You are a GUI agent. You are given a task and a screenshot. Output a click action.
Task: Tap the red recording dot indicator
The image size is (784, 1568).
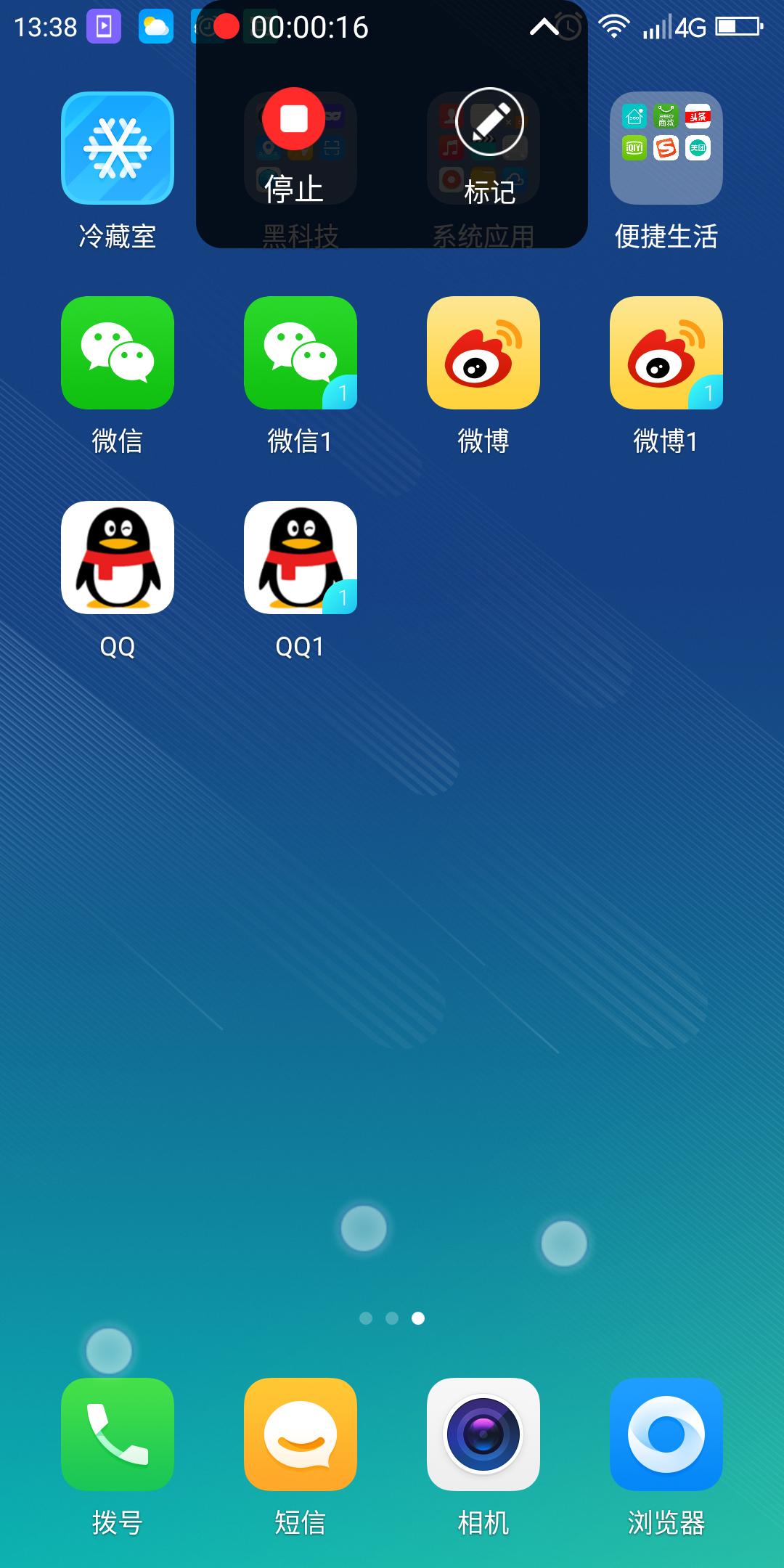pos(227,27)
